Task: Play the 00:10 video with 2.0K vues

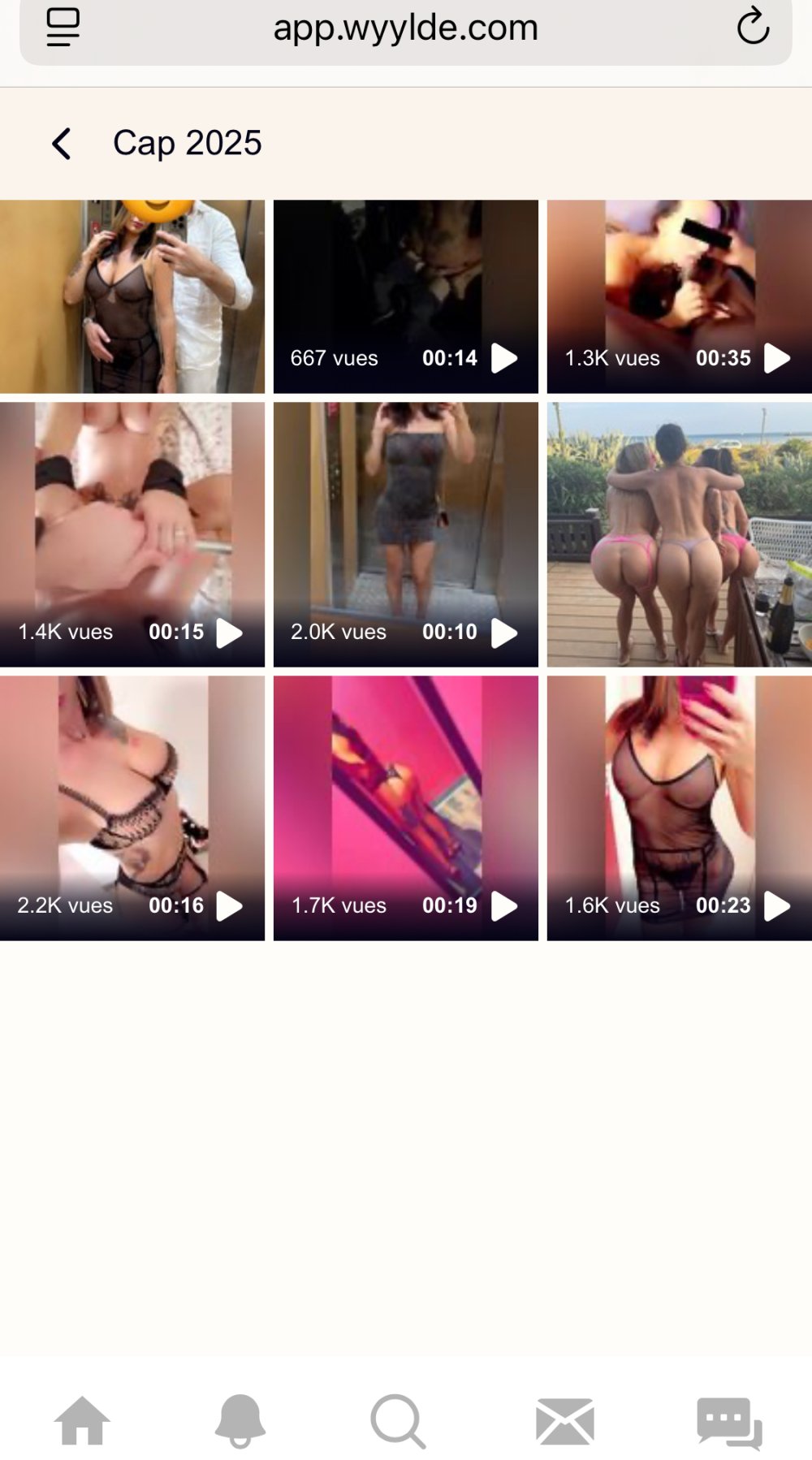Action: click(405, 534)
